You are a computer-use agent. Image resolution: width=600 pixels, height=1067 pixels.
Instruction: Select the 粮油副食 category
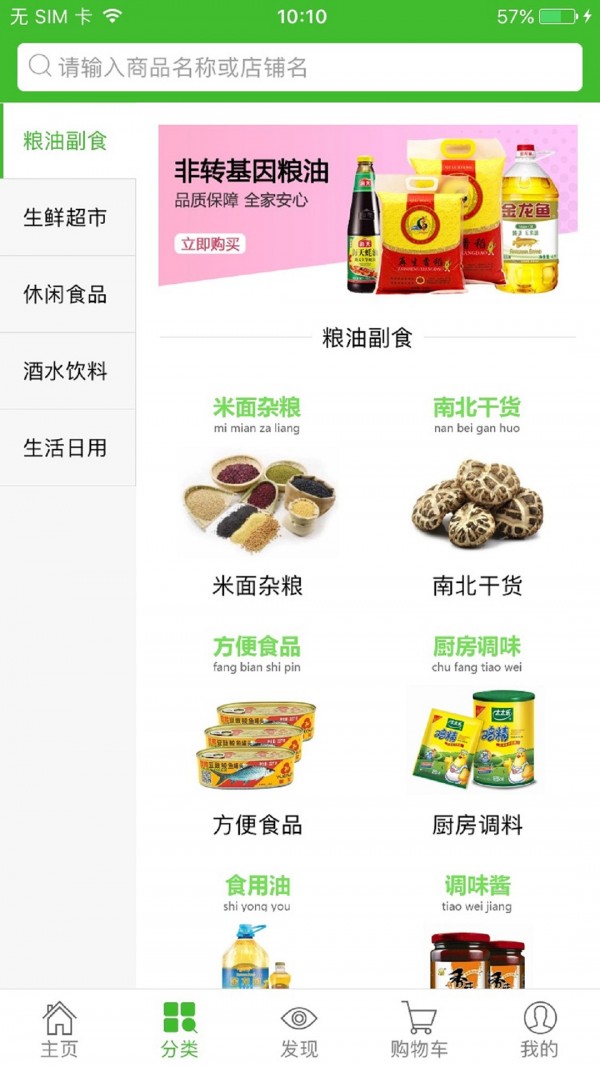tap(66, 141)
